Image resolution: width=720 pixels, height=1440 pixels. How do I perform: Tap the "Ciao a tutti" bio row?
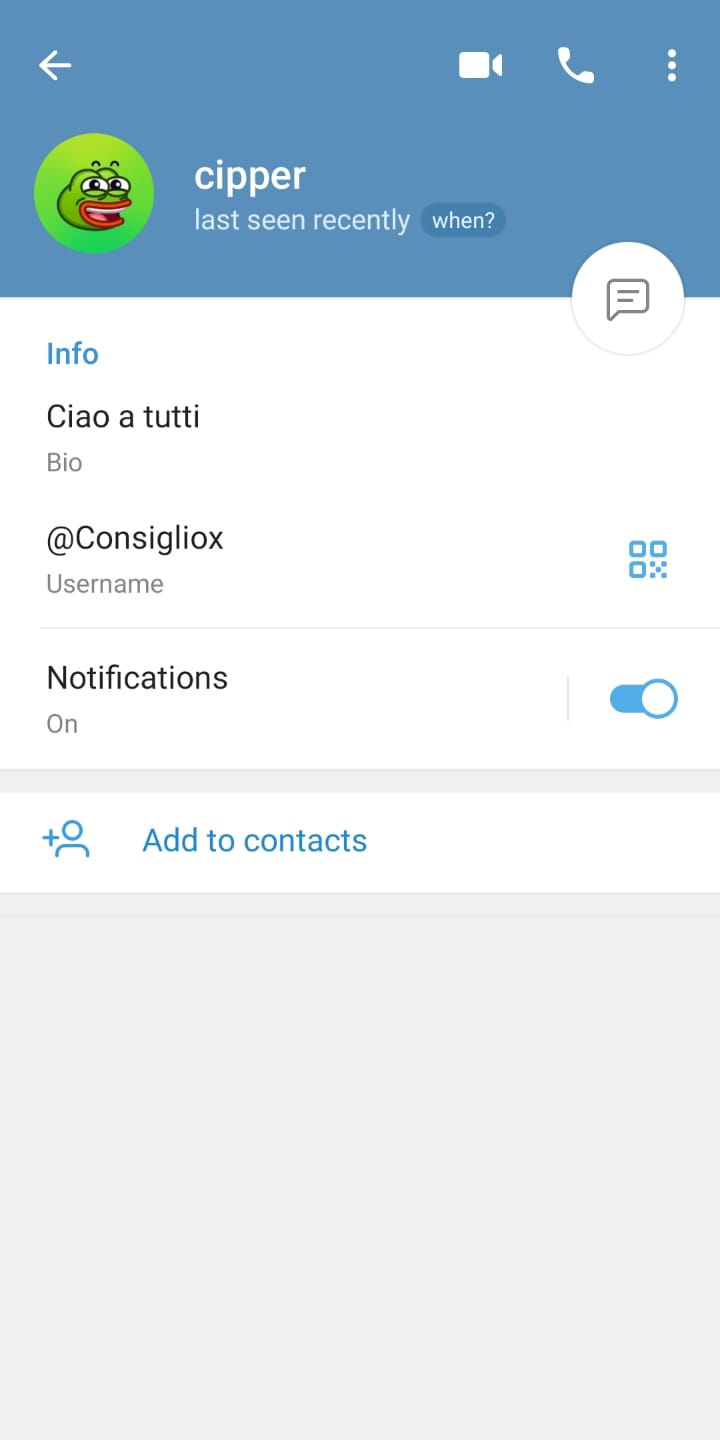pyautogui.click(x=360, y=437)
